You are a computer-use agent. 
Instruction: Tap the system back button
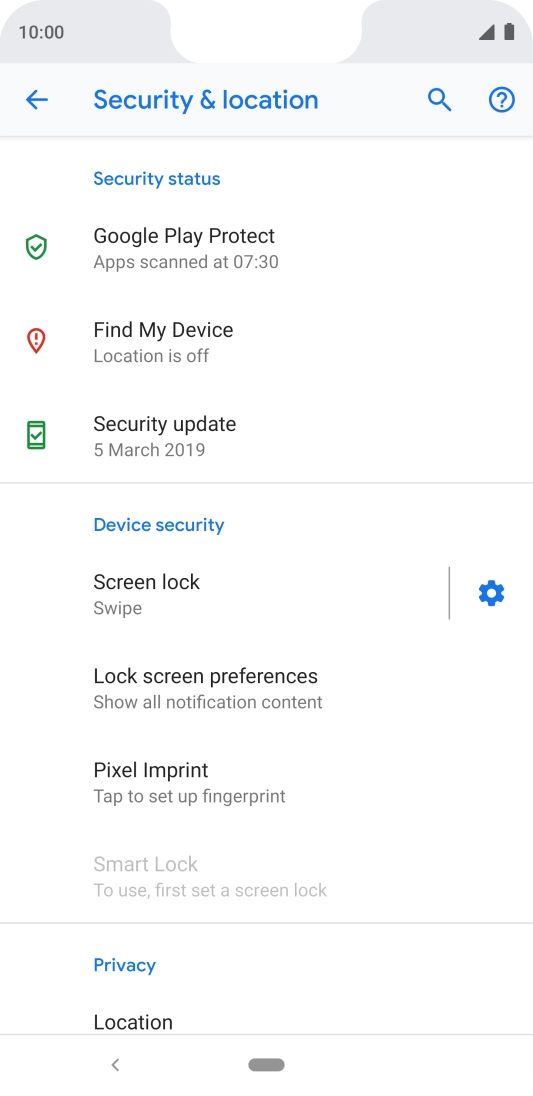coord(115,1065)
